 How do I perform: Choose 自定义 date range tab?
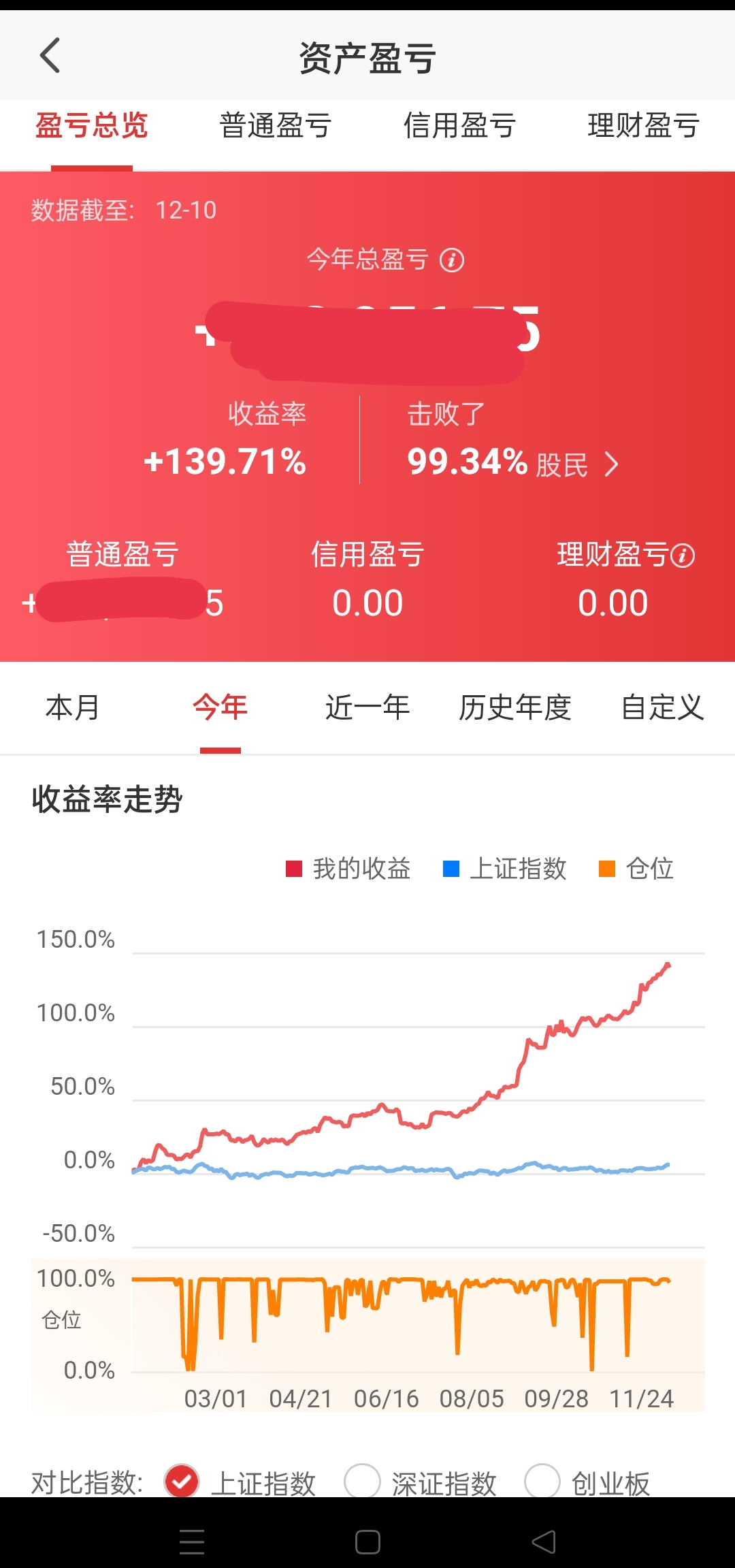(662, 708)
